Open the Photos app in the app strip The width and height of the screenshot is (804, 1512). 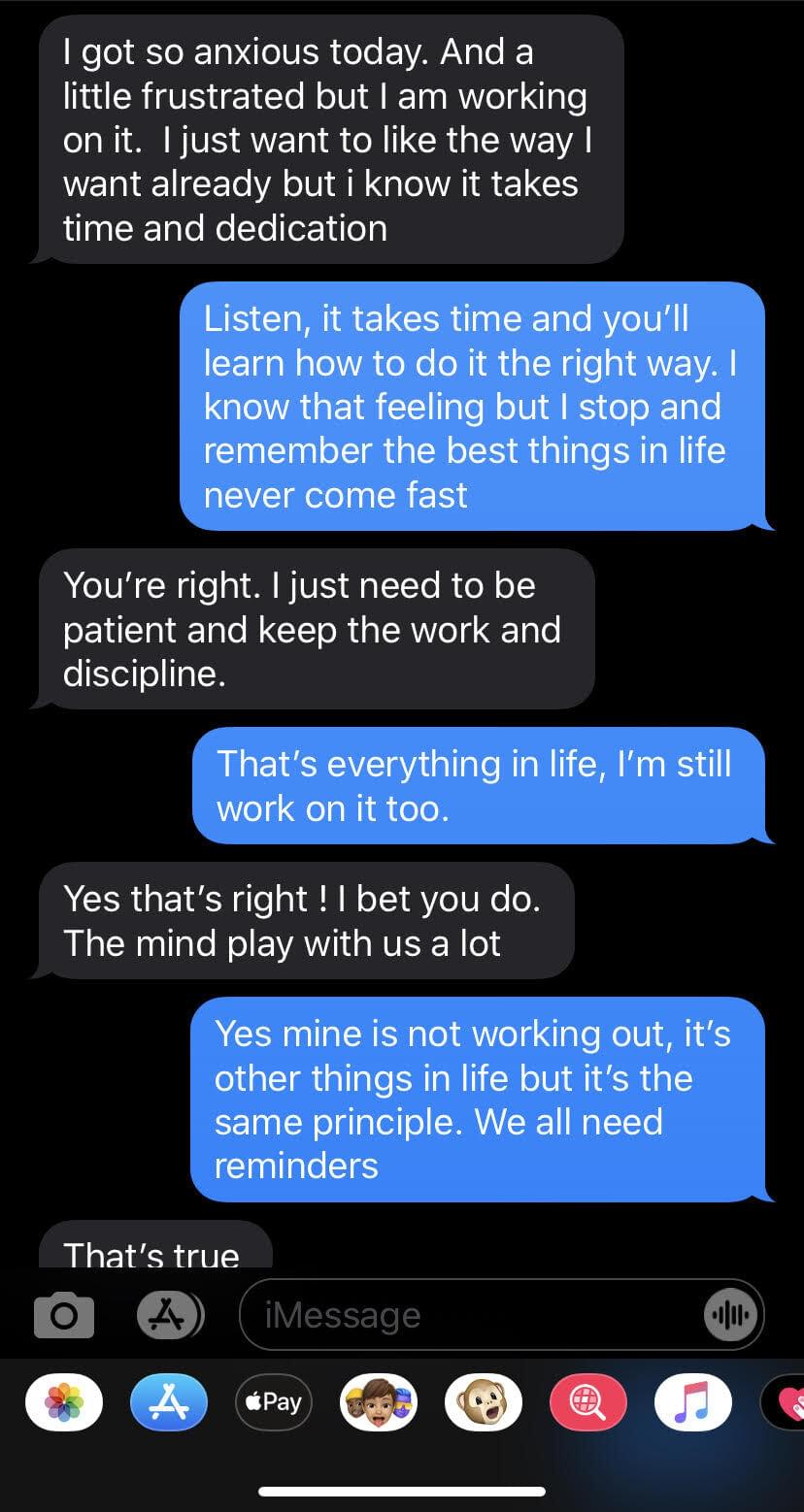[x=64, y=1402]
